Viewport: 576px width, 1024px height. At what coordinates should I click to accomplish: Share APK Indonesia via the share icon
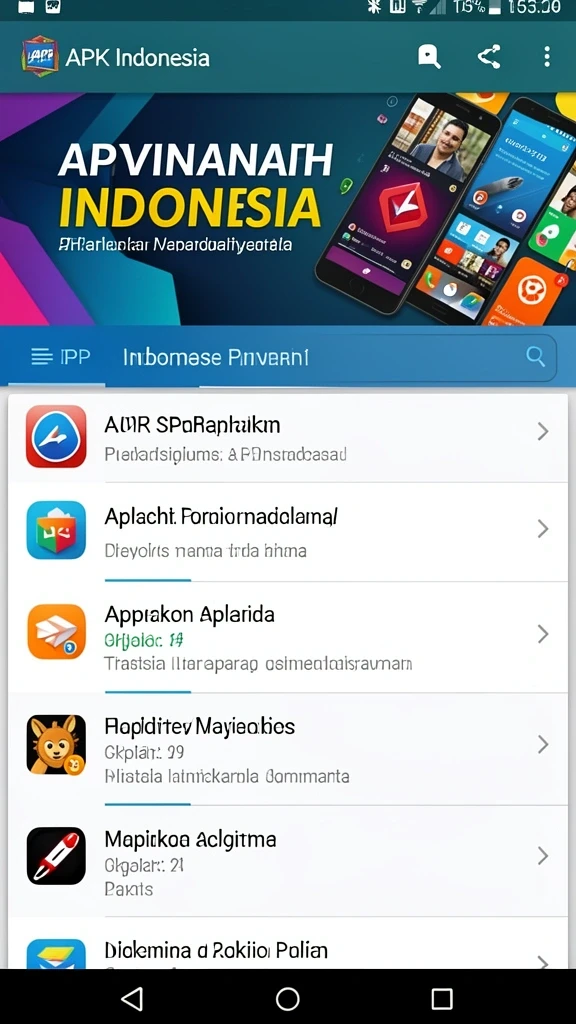coord(488,57)
